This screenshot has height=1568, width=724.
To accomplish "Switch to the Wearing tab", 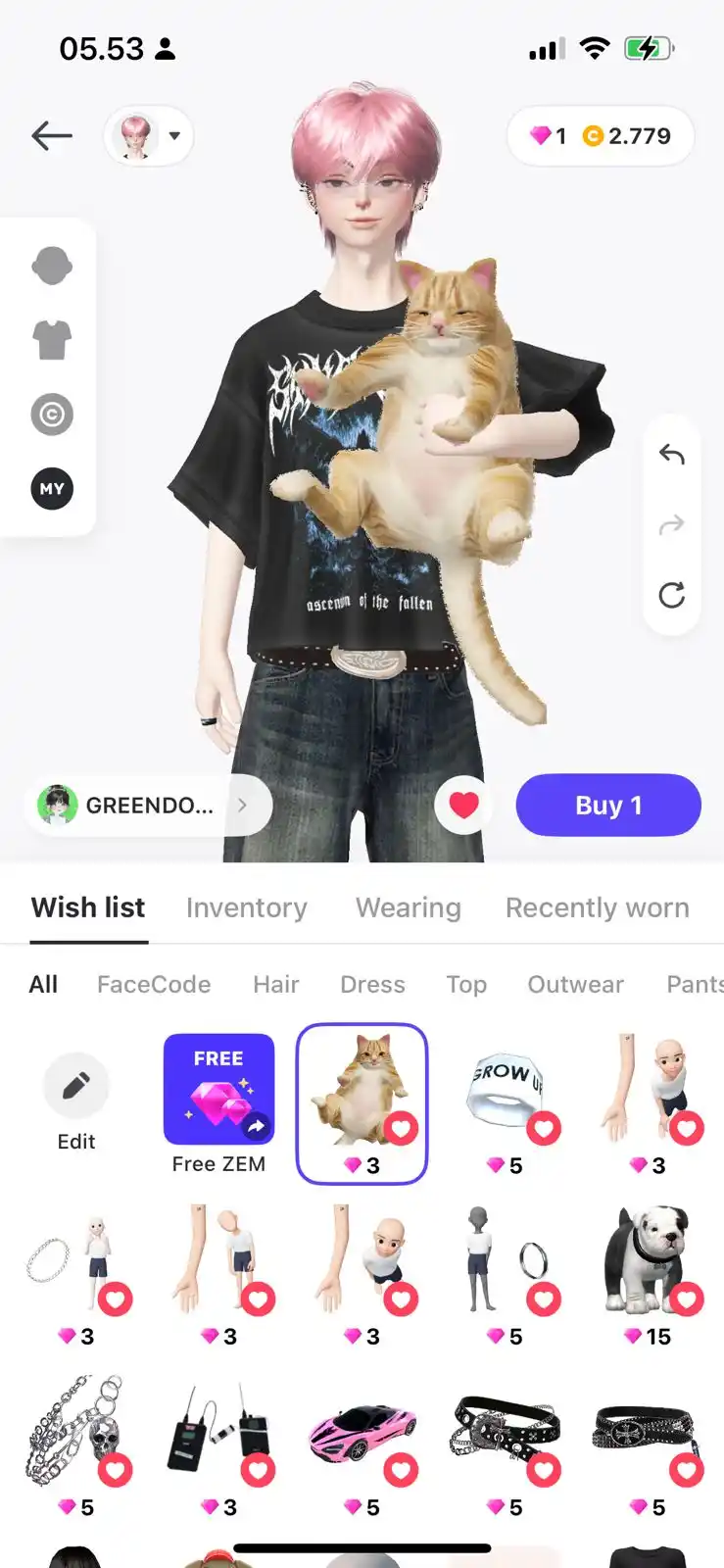I will click(408, 908).
